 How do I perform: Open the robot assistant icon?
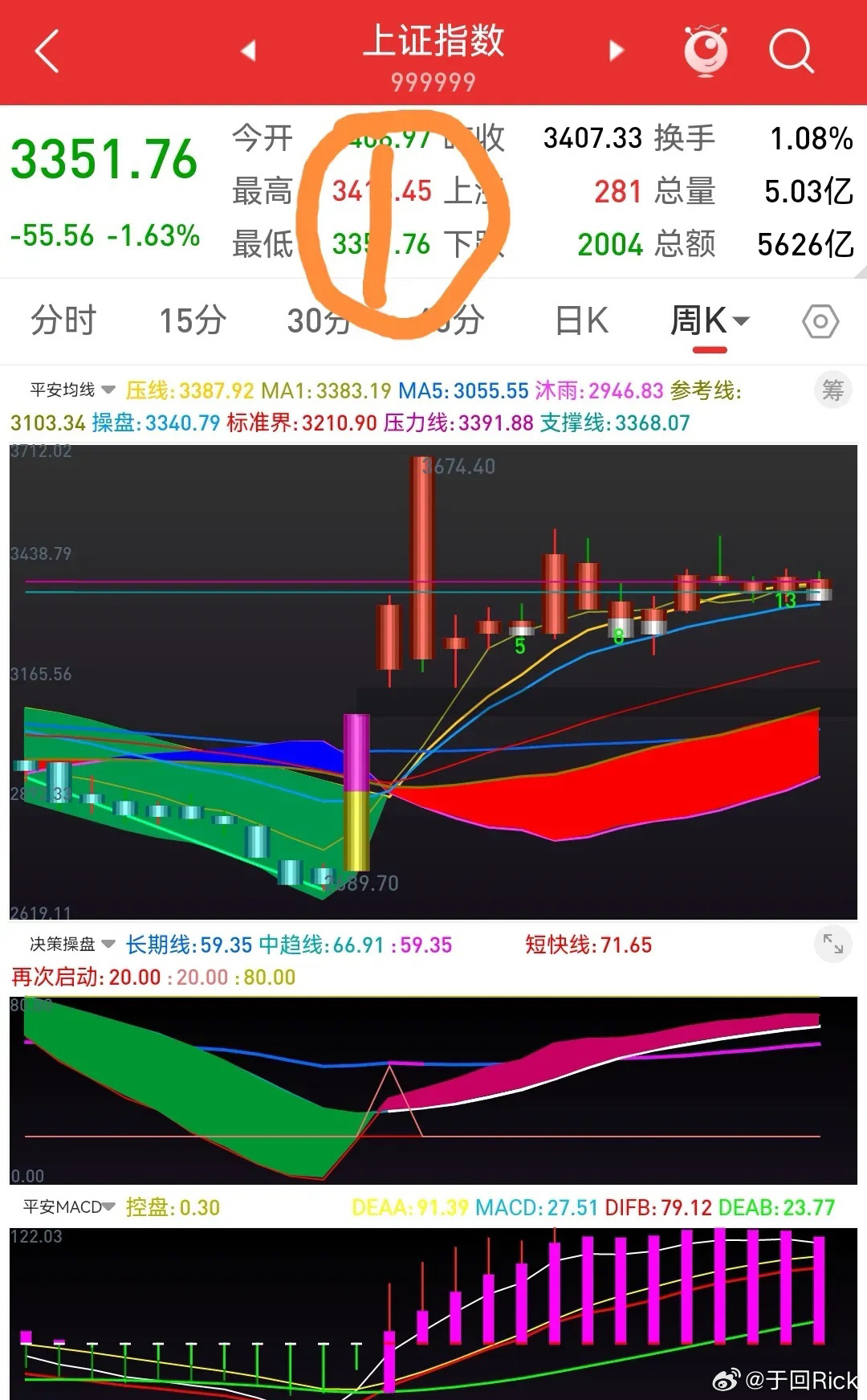coord(706,51)
